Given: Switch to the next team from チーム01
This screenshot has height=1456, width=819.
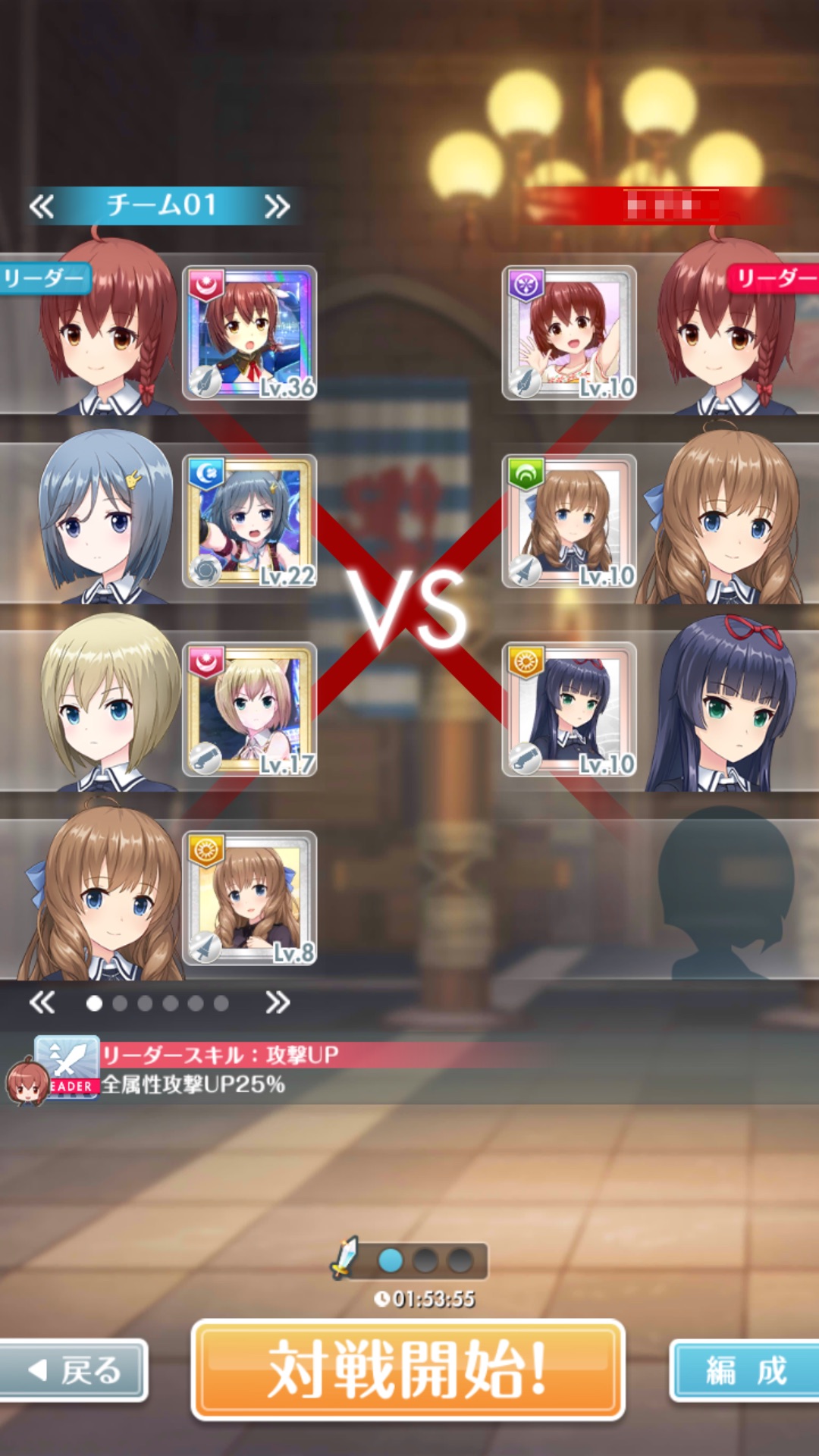Looking at the screenshot, I should pyautogui.click(x=277, y=206).
